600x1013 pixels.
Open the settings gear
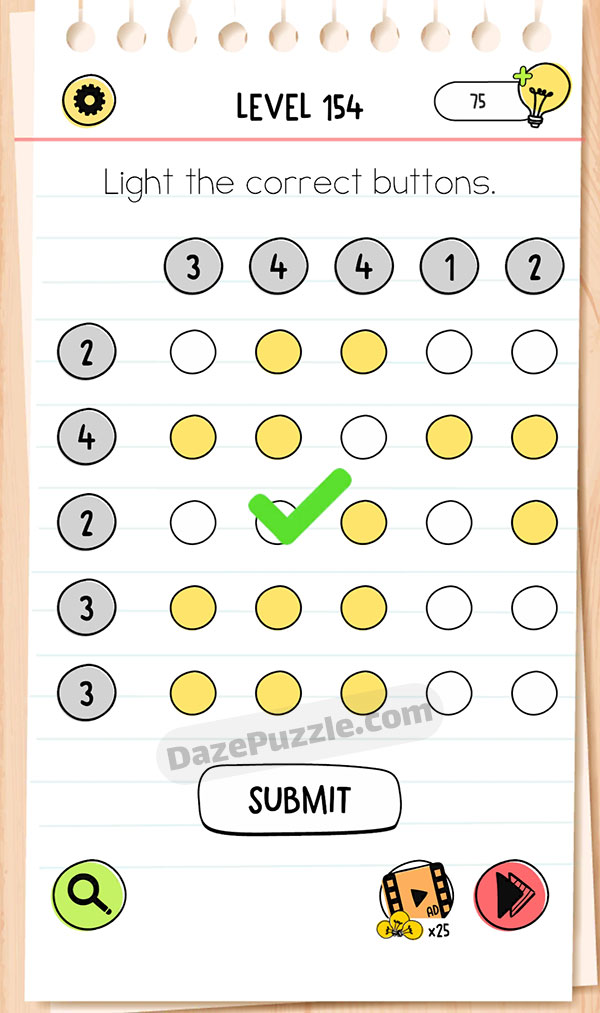click(x=89, y=101)
